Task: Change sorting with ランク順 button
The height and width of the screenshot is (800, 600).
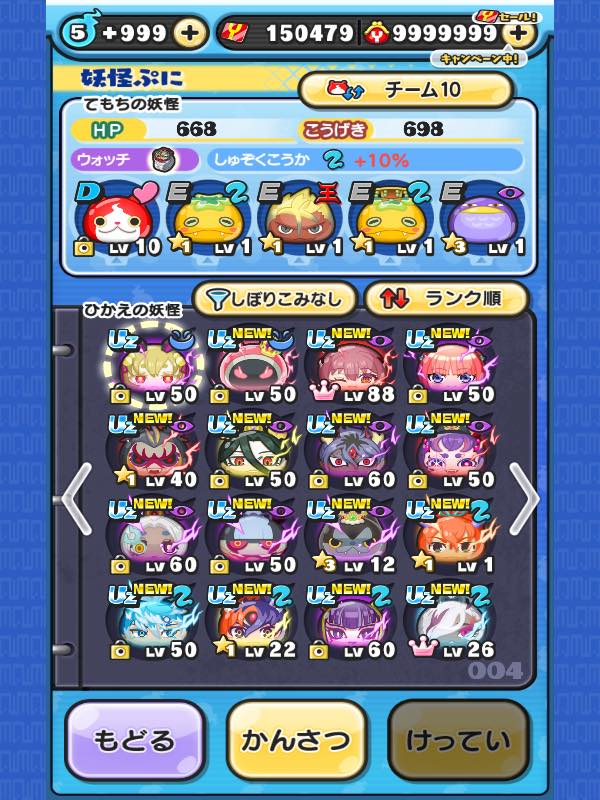Action: tap(444, 298)
